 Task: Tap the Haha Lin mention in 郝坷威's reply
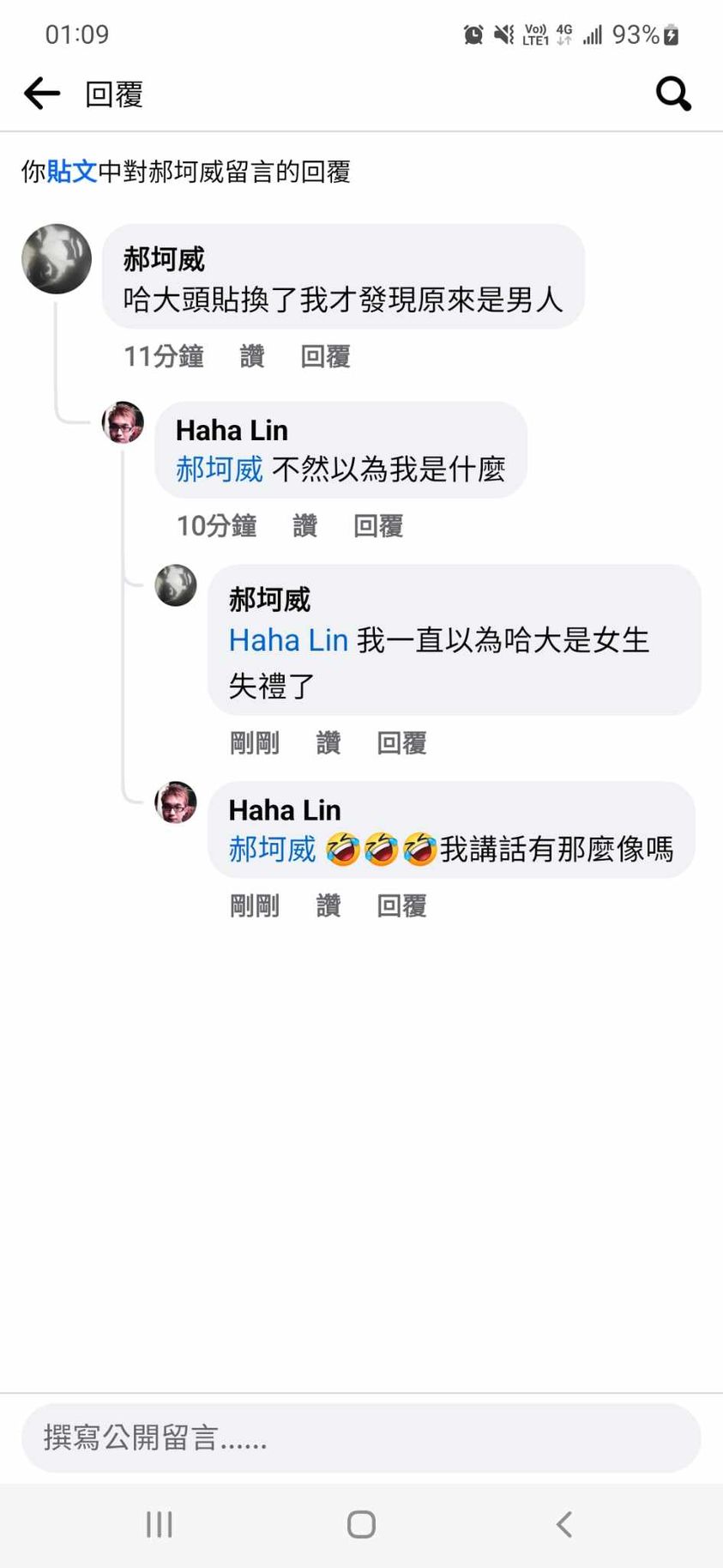point(288,640)
